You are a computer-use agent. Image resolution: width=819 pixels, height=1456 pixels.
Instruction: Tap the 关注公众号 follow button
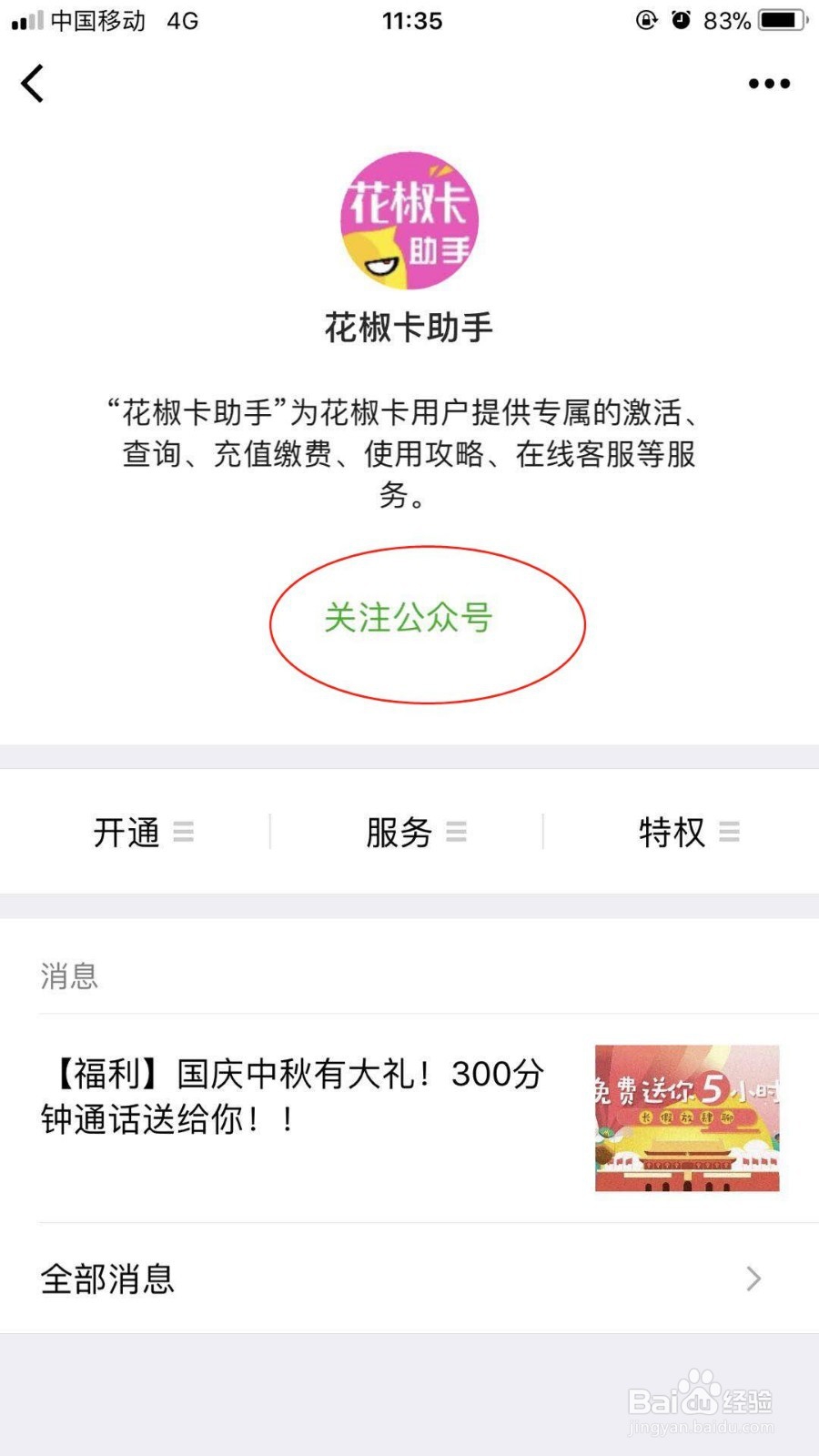(x=409, y=622)
